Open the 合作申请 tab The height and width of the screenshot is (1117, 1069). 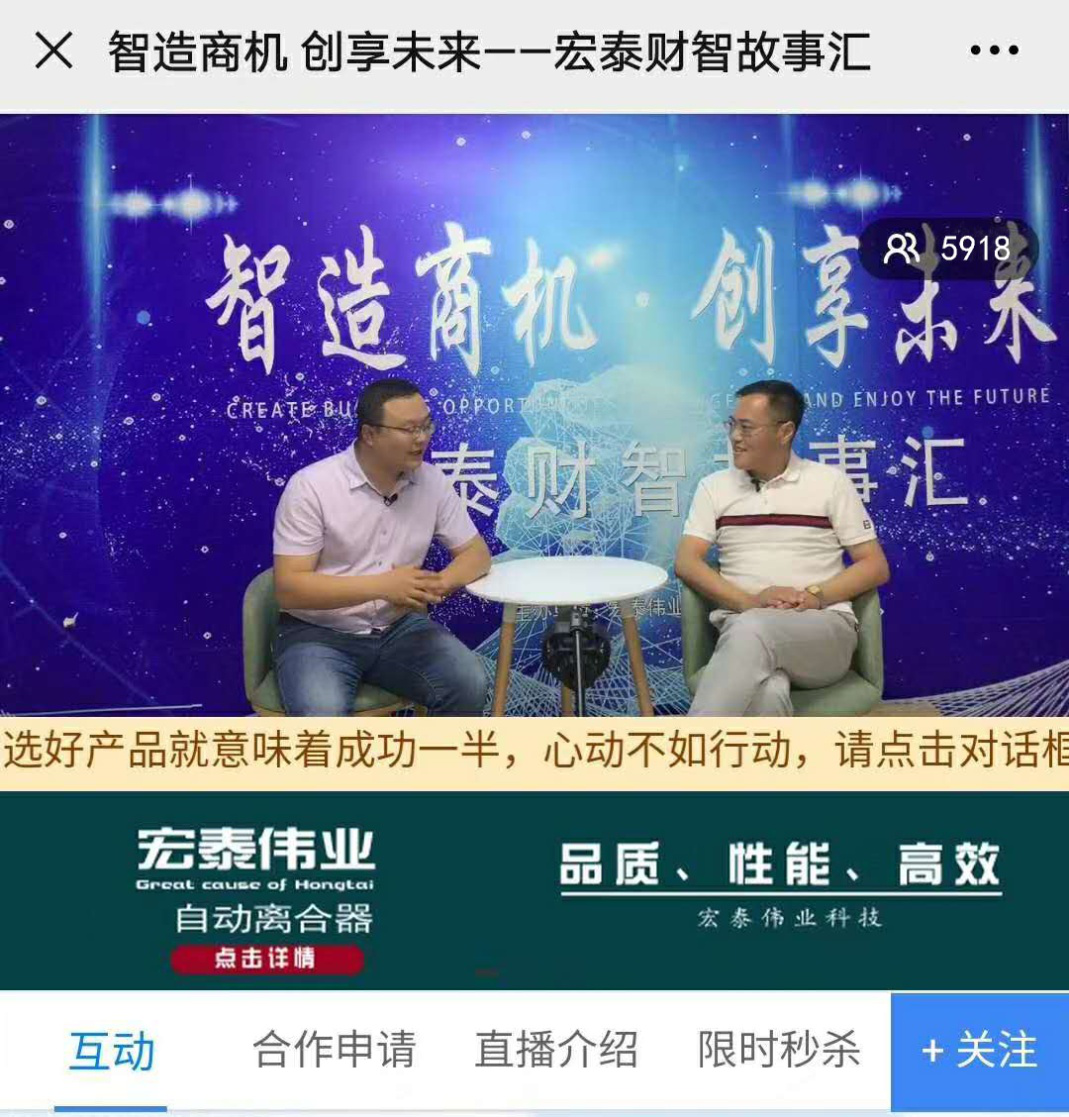point(333,1051)
